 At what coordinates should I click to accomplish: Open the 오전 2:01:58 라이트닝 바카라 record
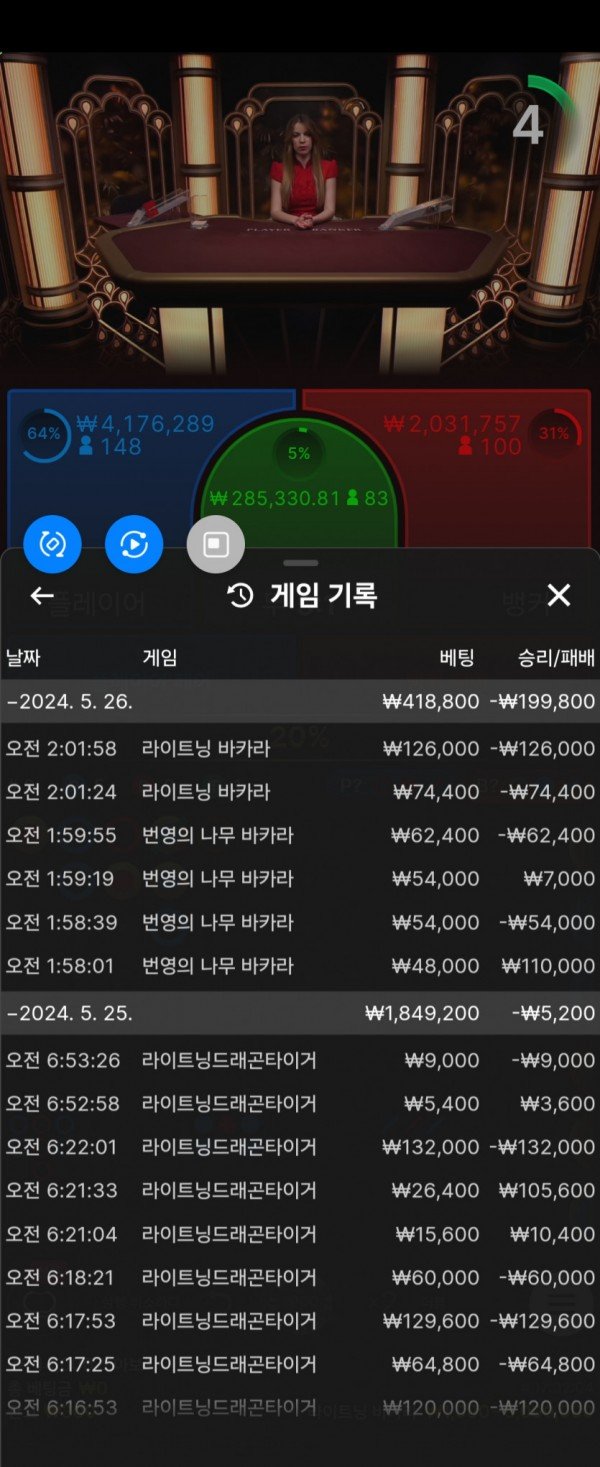[300, 749]
